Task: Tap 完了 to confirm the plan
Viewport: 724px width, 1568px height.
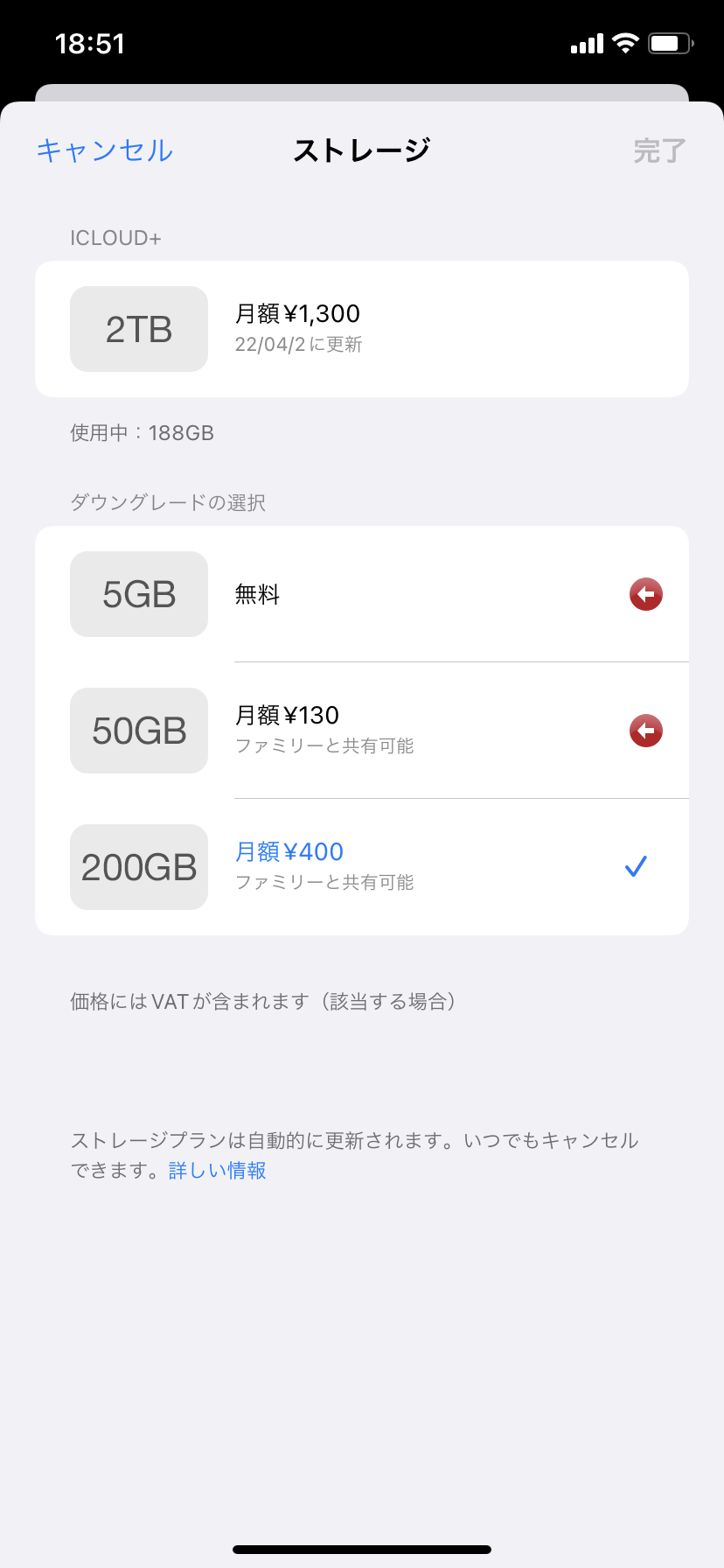Action: coord(659,150)
